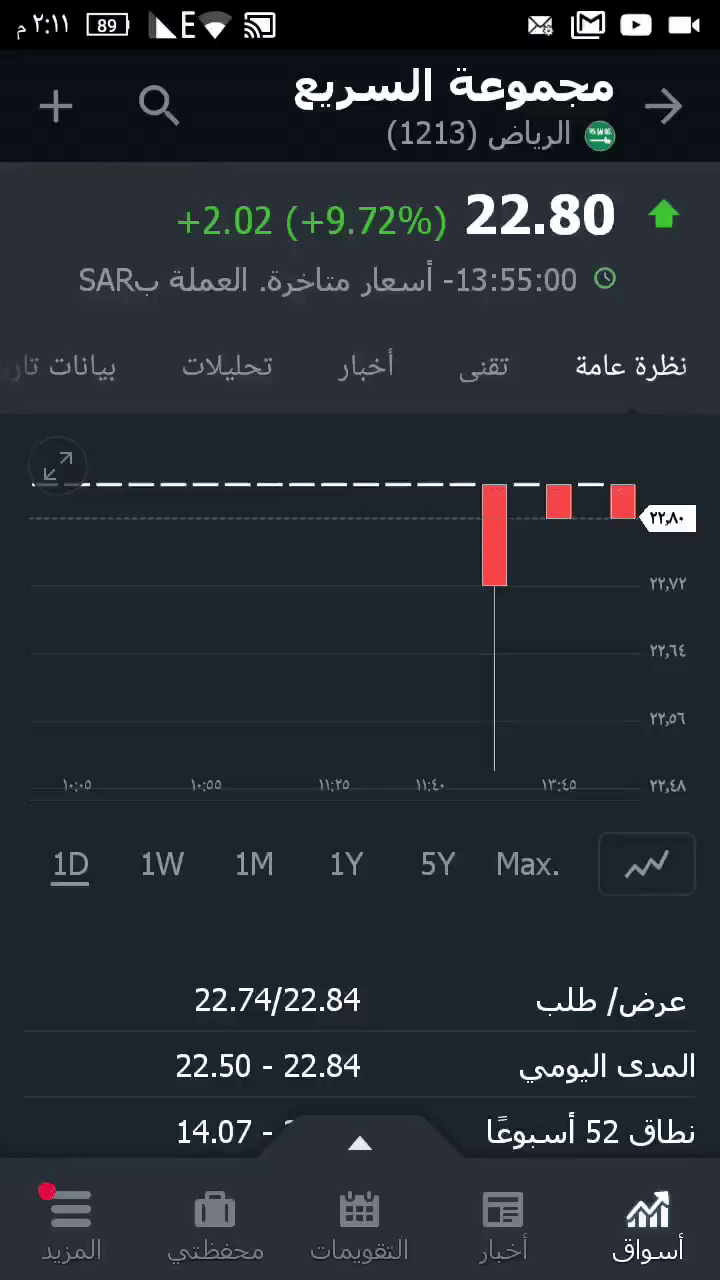Show the 1M chart range
The width and height of the screenshot is (720, 1280).
[x=254, y=864]
